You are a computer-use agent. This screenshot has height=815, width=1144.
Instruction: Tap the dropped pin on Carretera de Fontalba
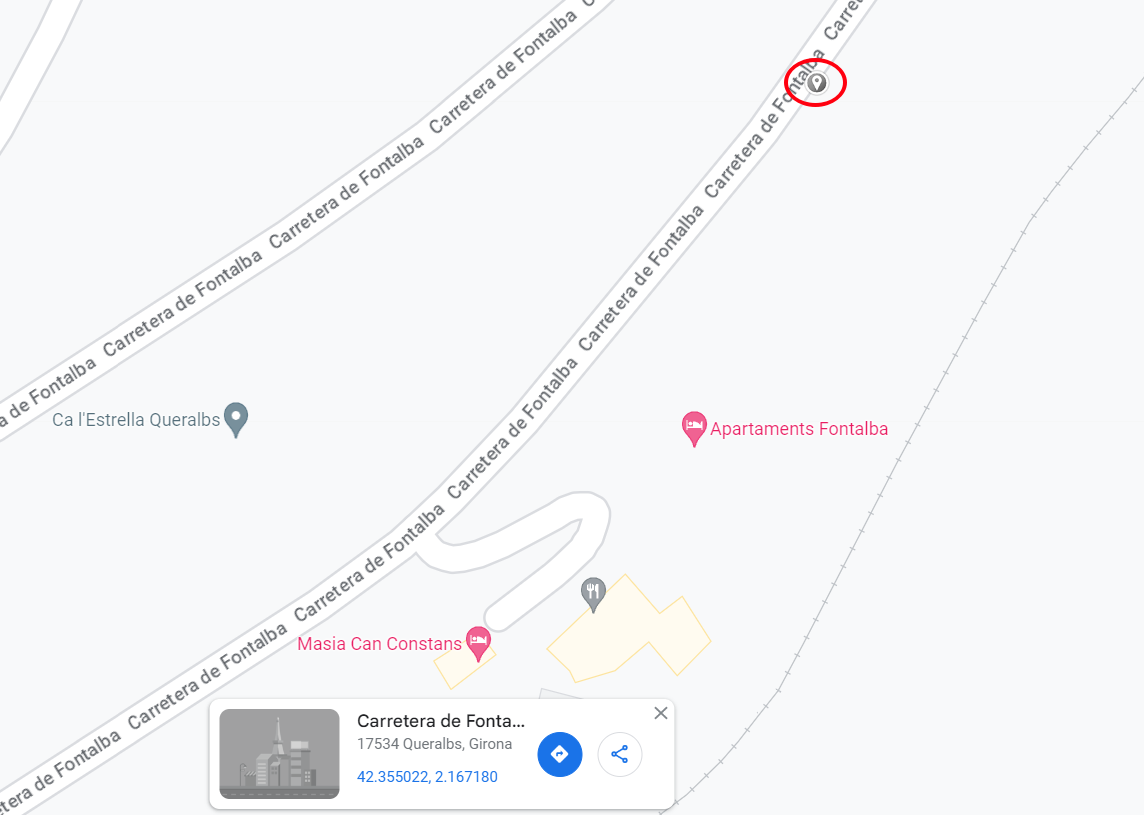tap(817, 83)
